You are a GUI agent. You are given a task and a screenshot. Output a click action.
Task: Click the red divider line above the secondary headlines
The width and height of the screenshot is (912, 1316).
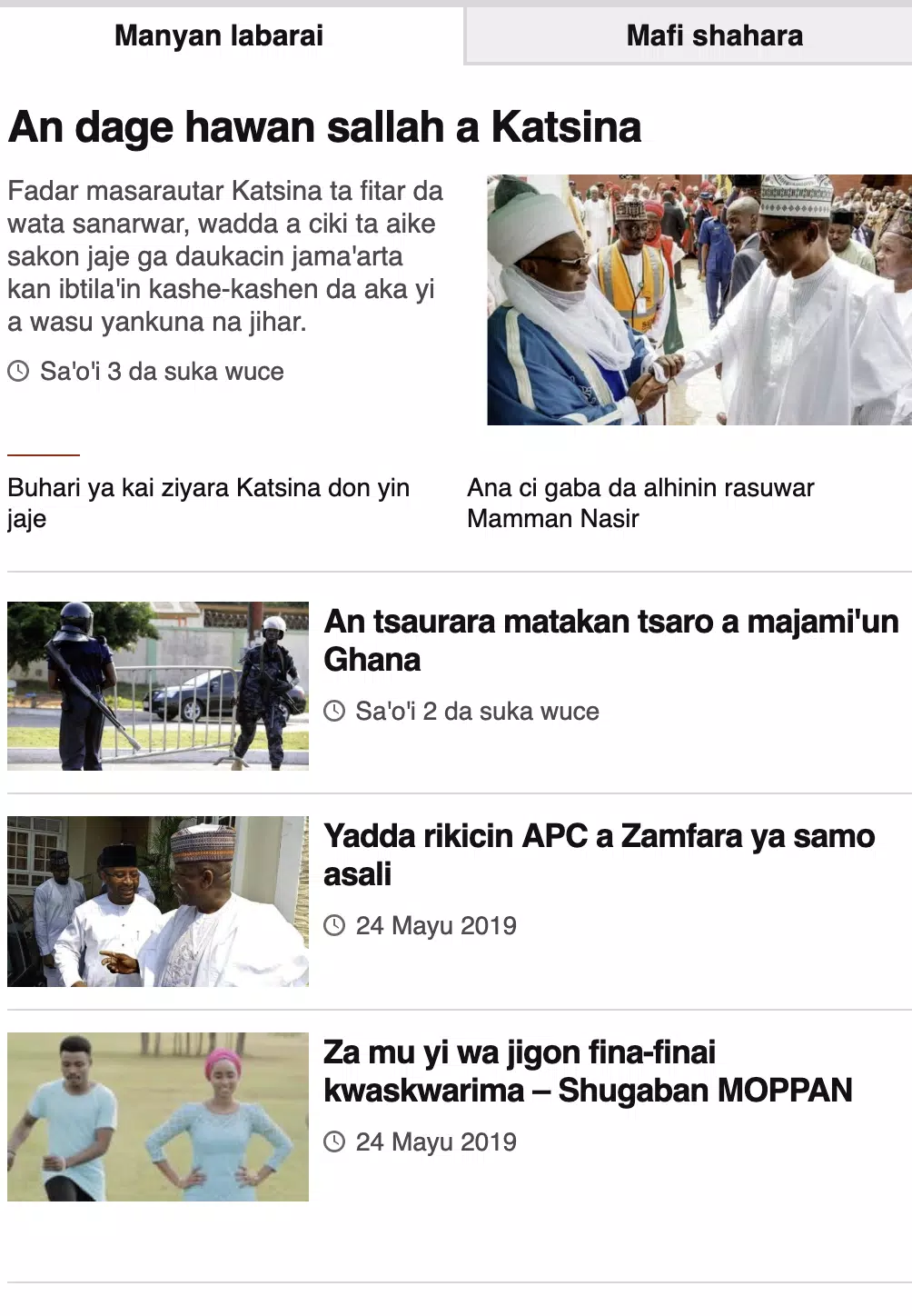click(44, 450)
